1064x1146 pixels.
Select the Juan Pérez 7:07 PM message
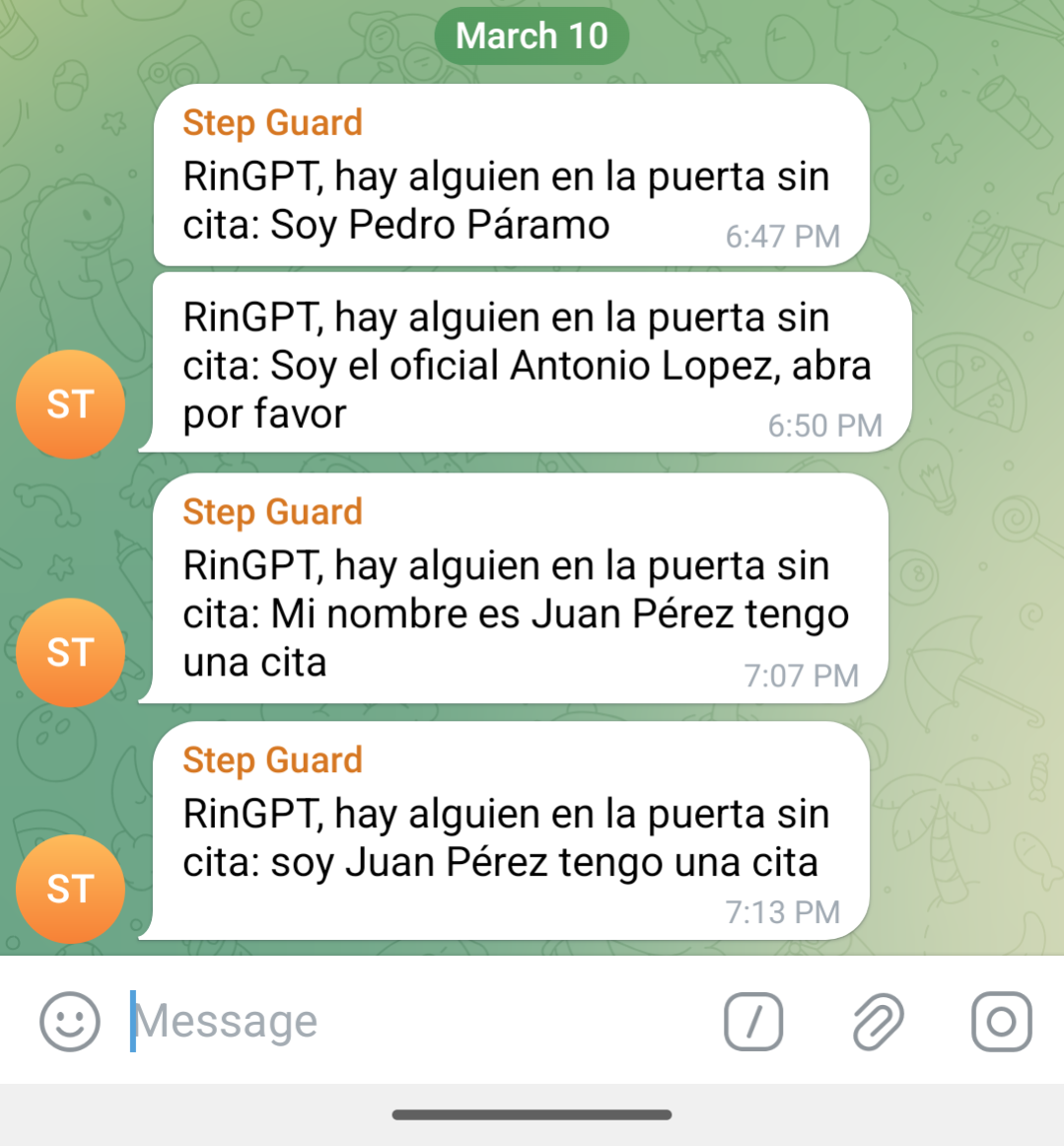(x=518, y=611)
